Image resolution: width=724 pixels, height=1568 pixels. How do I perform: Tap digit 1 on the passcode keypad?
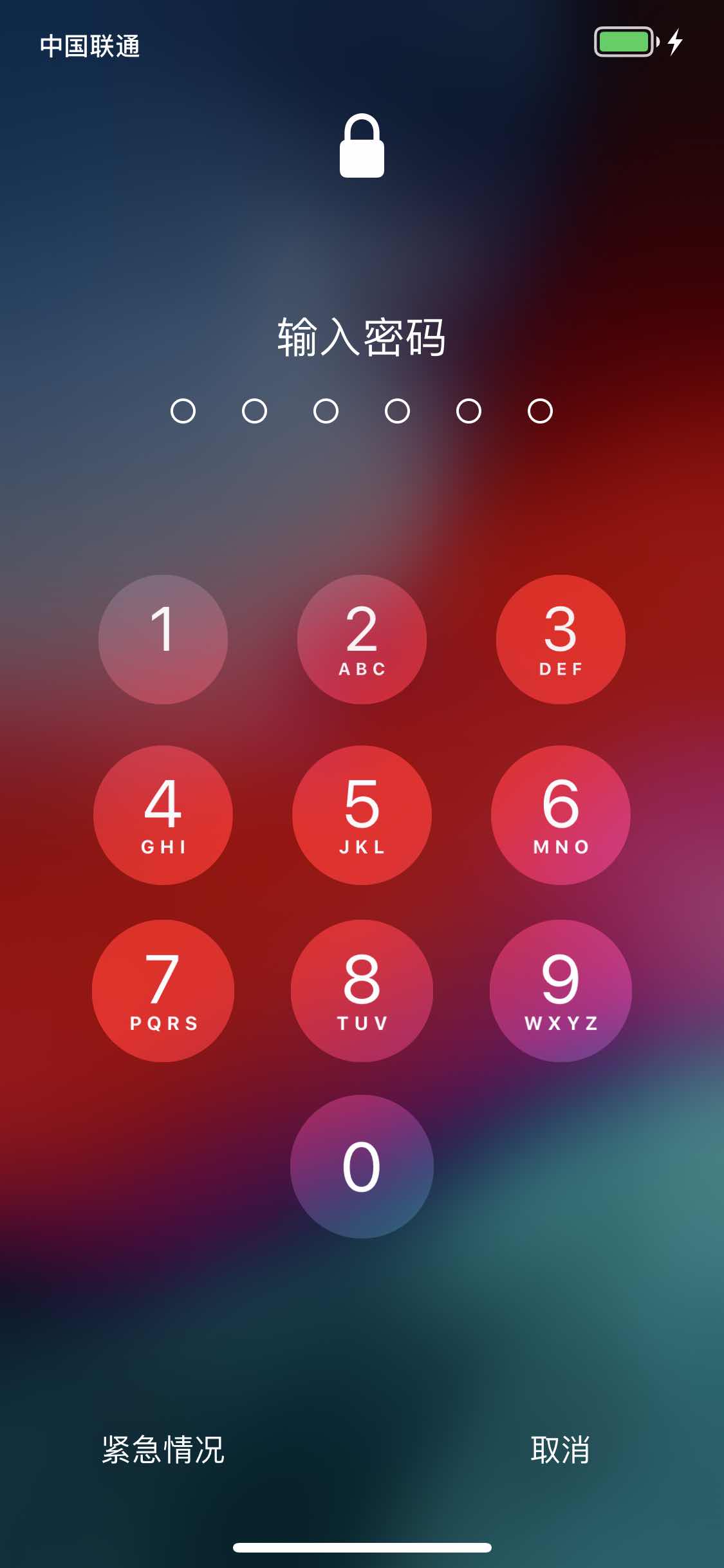point(163,639)
